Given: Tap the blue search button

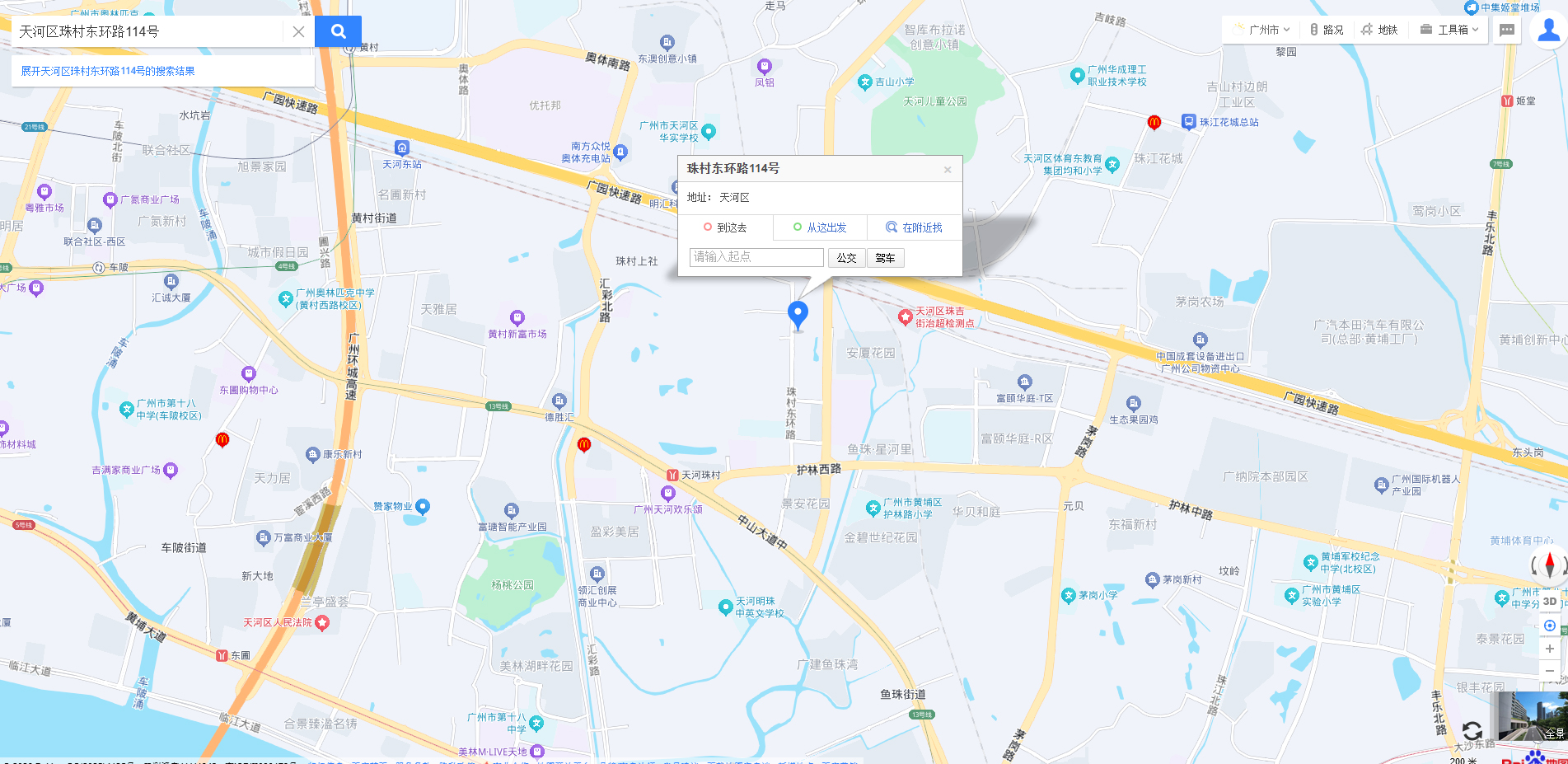Looking at the screenshot, I should (338, 31).
